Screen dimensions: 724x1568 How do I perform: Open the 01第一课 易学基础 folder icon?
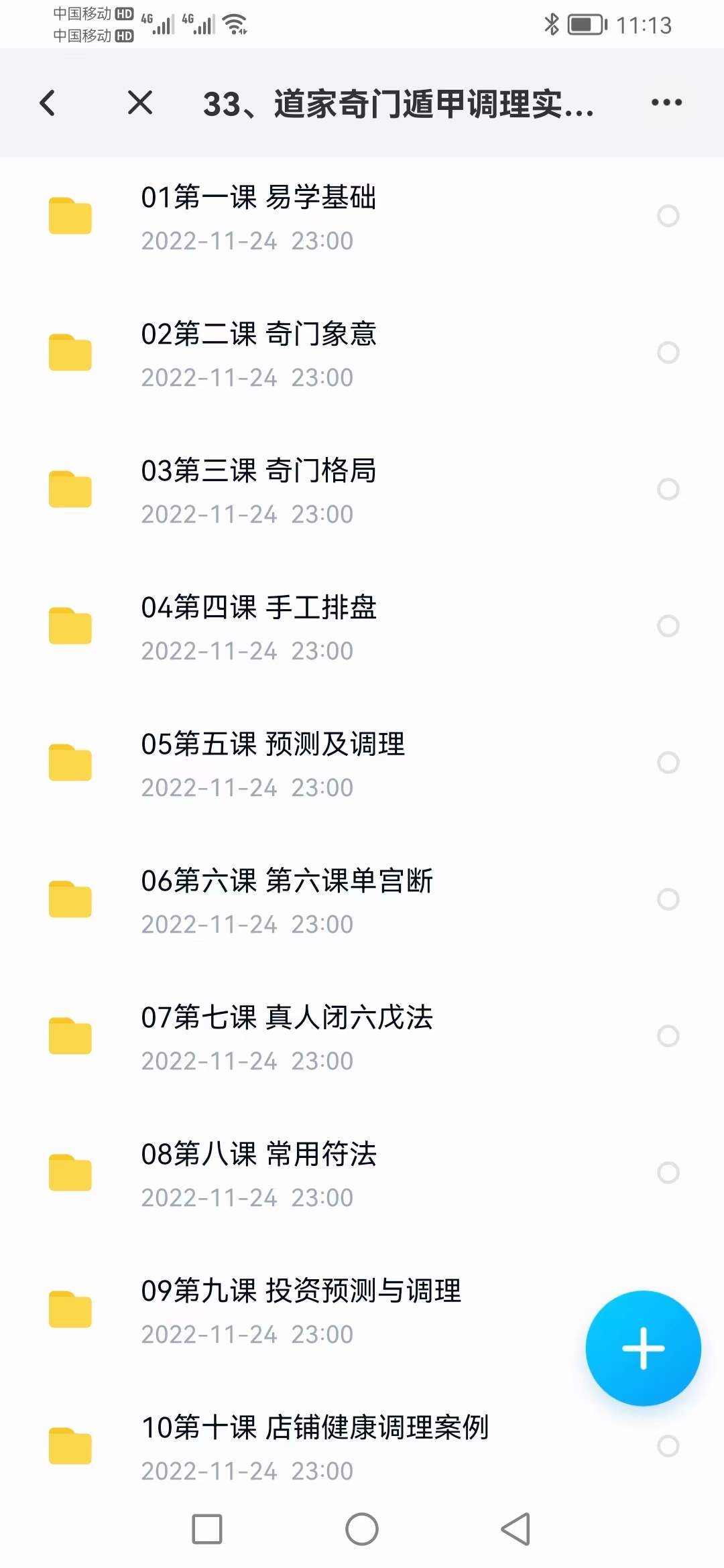(69, 216)
